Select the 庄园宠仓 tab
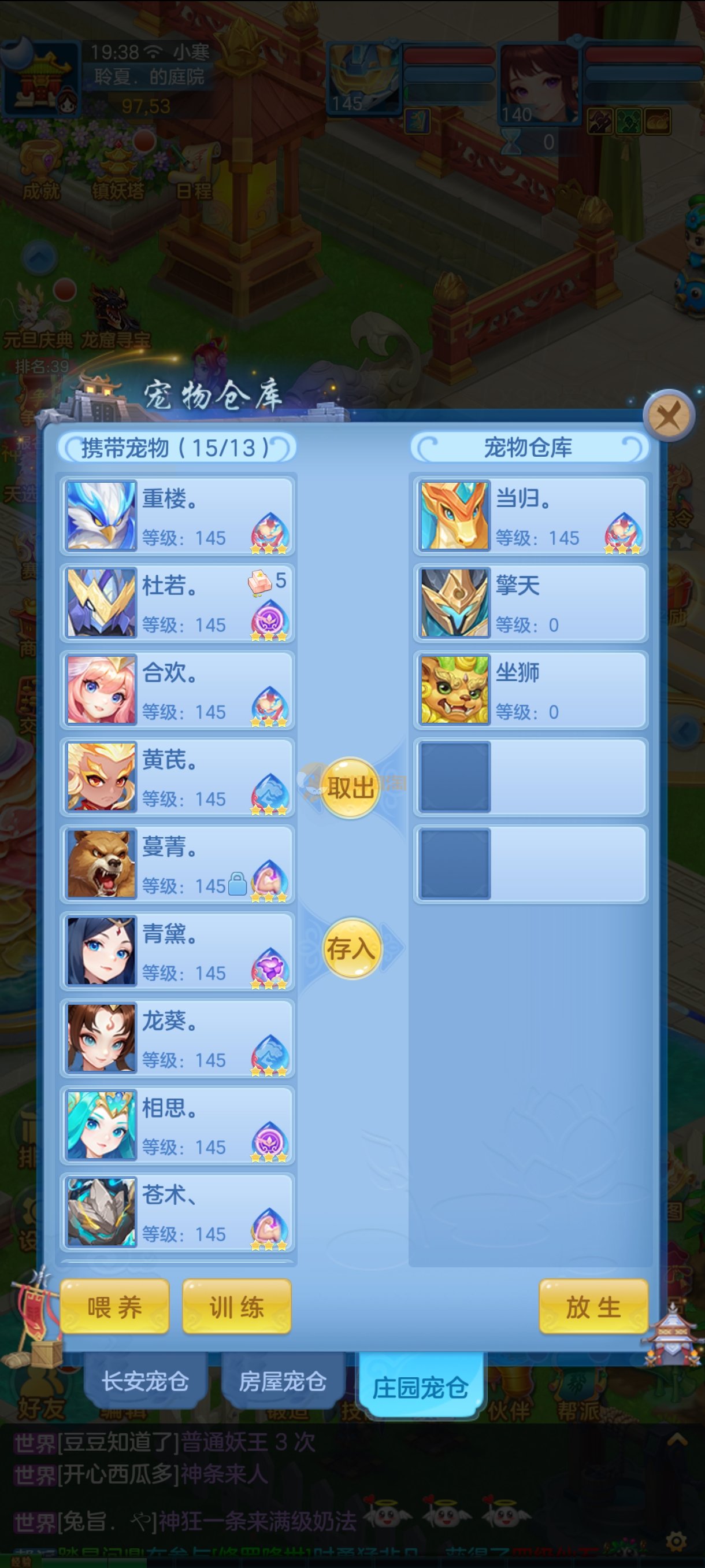Image resolution: width=705 pixels, height=1568 pixels. click(420, 1387)
